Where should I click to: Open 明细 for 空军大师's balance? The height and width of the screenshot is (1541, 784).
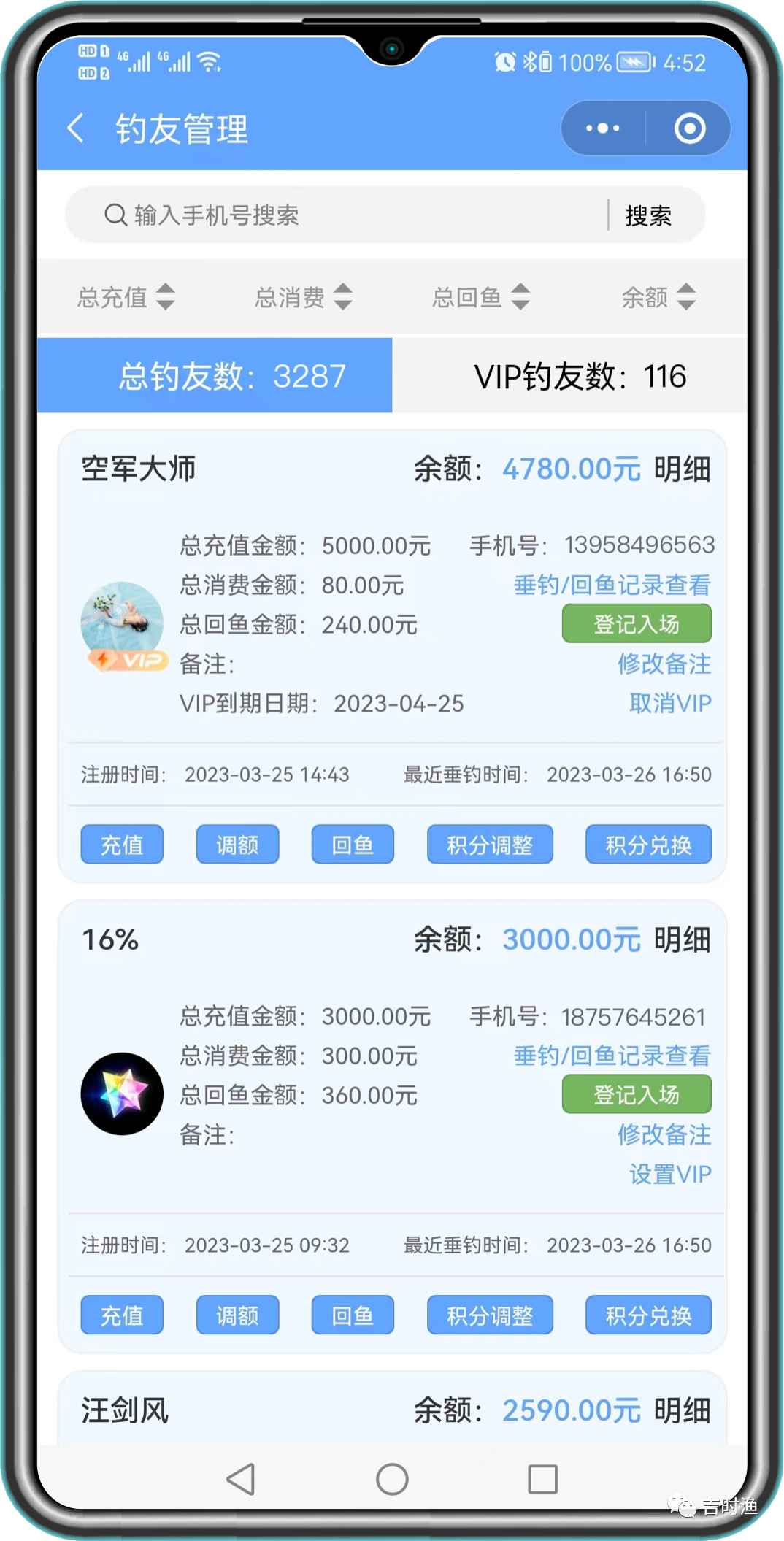click(682, 469)
